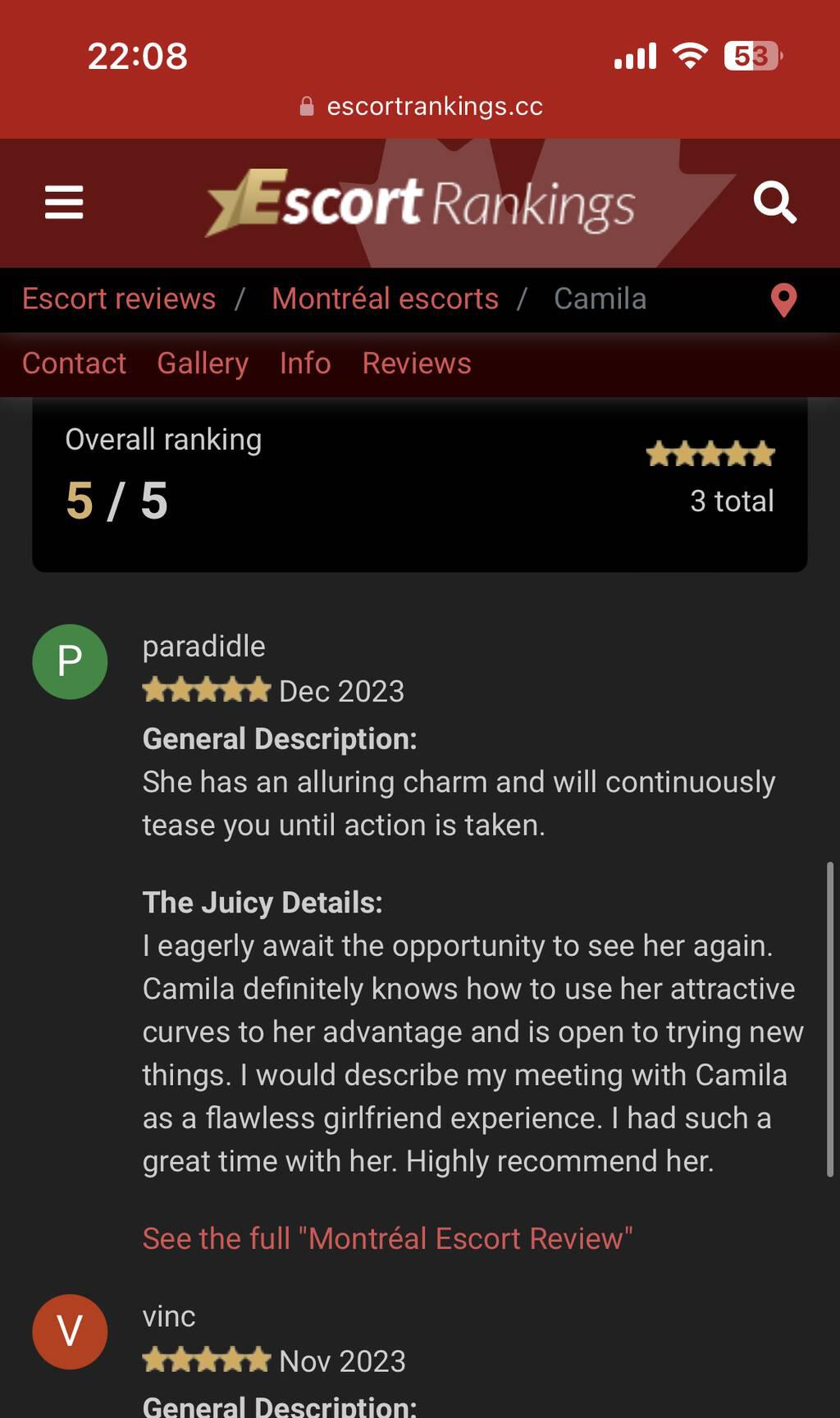The width and height of the screenshot is (840, 1418).
Task: See the full "Montréal Escort Review"
Action: click(x=387, y=1238)
